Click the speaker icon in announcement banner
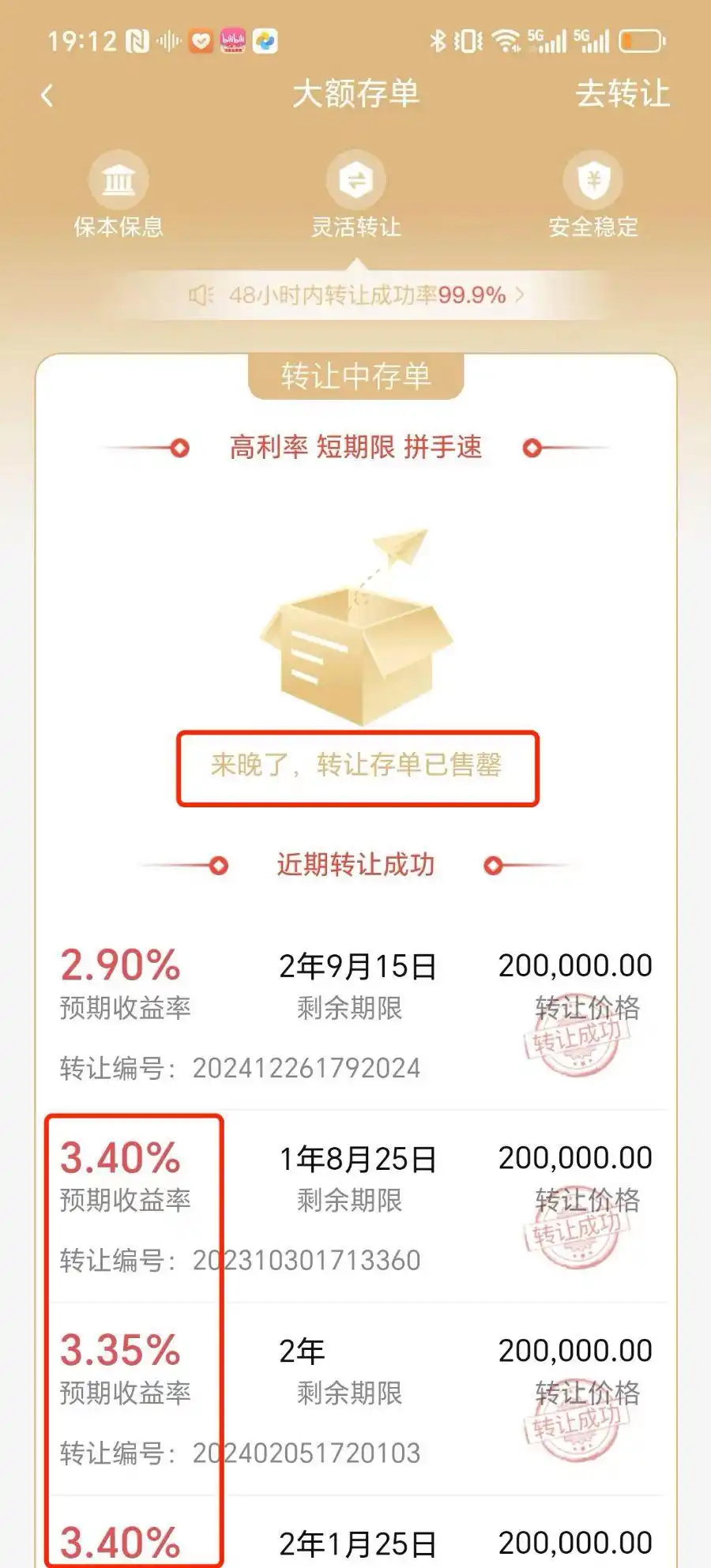The width and height of the screenshot is (711, 1568). coord(202,295)
